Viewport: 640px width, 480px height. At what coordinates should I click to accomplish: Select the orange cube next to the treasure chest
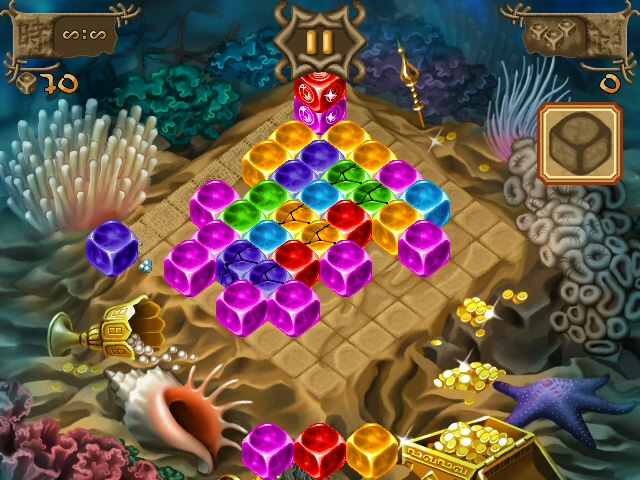coord(372,450)
